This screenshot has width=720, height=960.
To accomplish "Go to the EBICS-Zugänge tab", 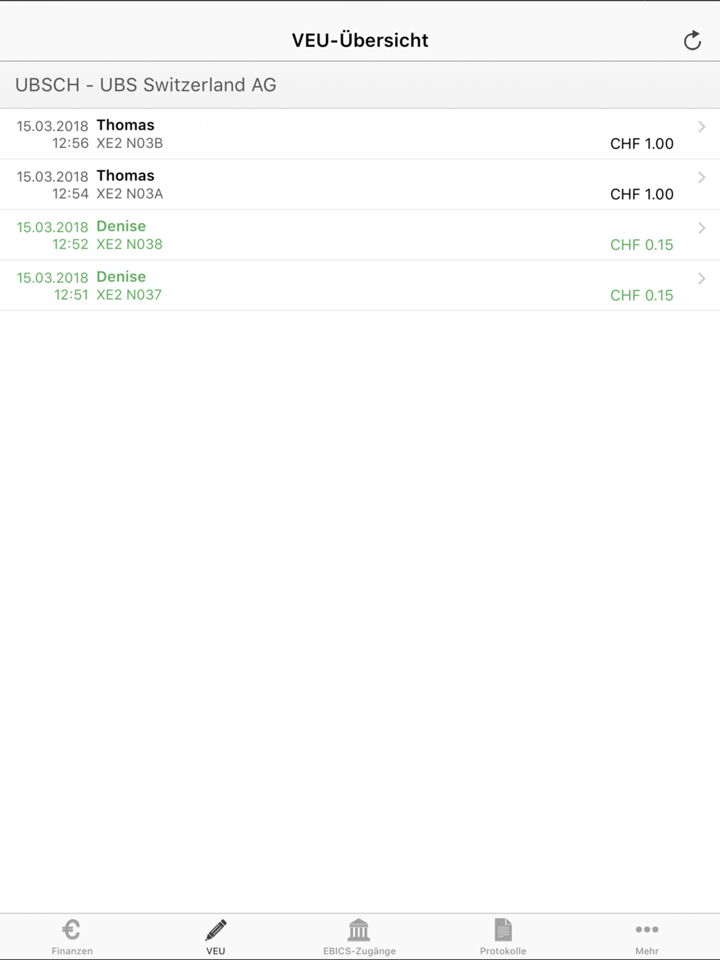I will (x=359, y=937).
